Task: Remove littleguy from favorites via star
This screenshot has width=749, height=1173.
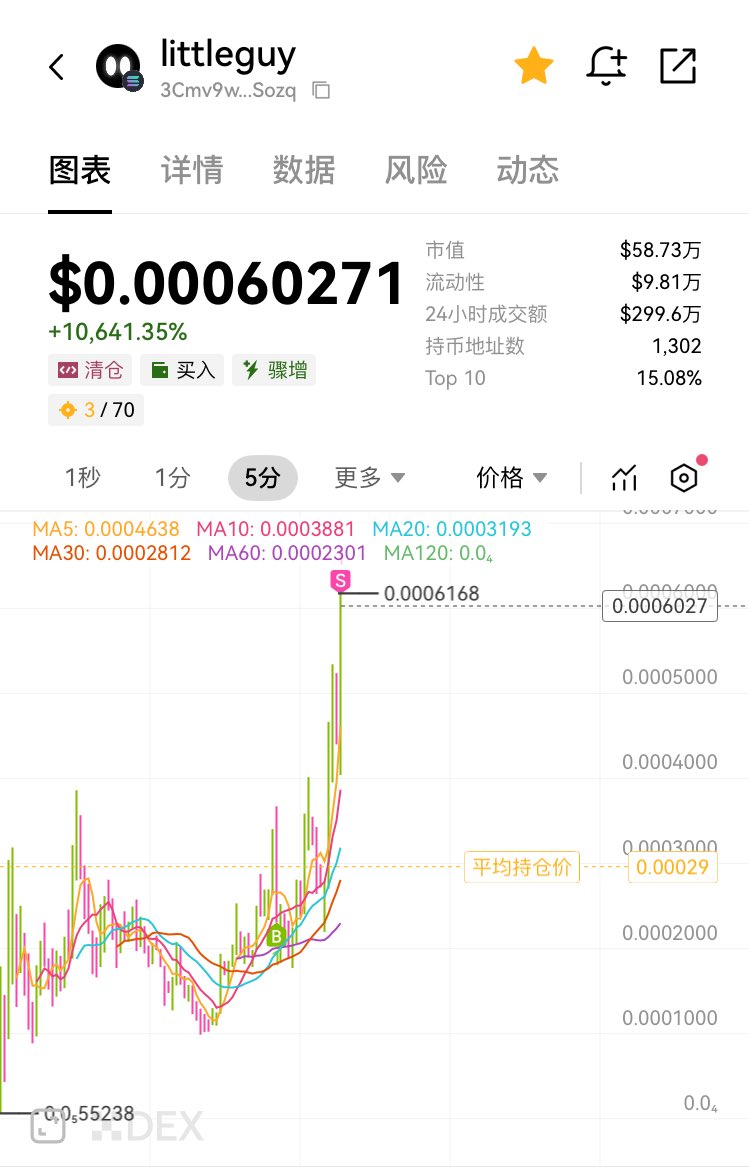Action: pyautogui.click(x=534, y=67)
